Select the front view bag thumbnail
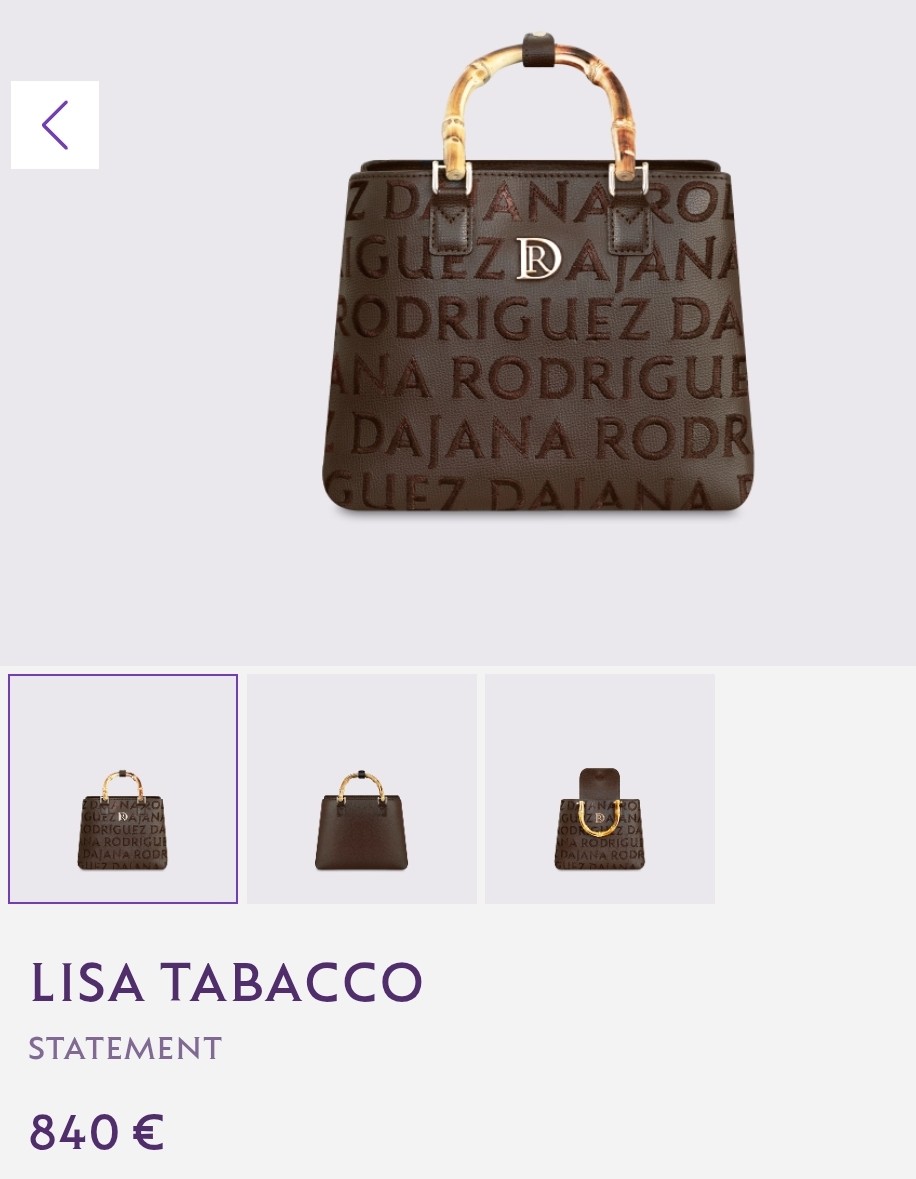Screen dimensions: 916x1179 pos(123,789)
